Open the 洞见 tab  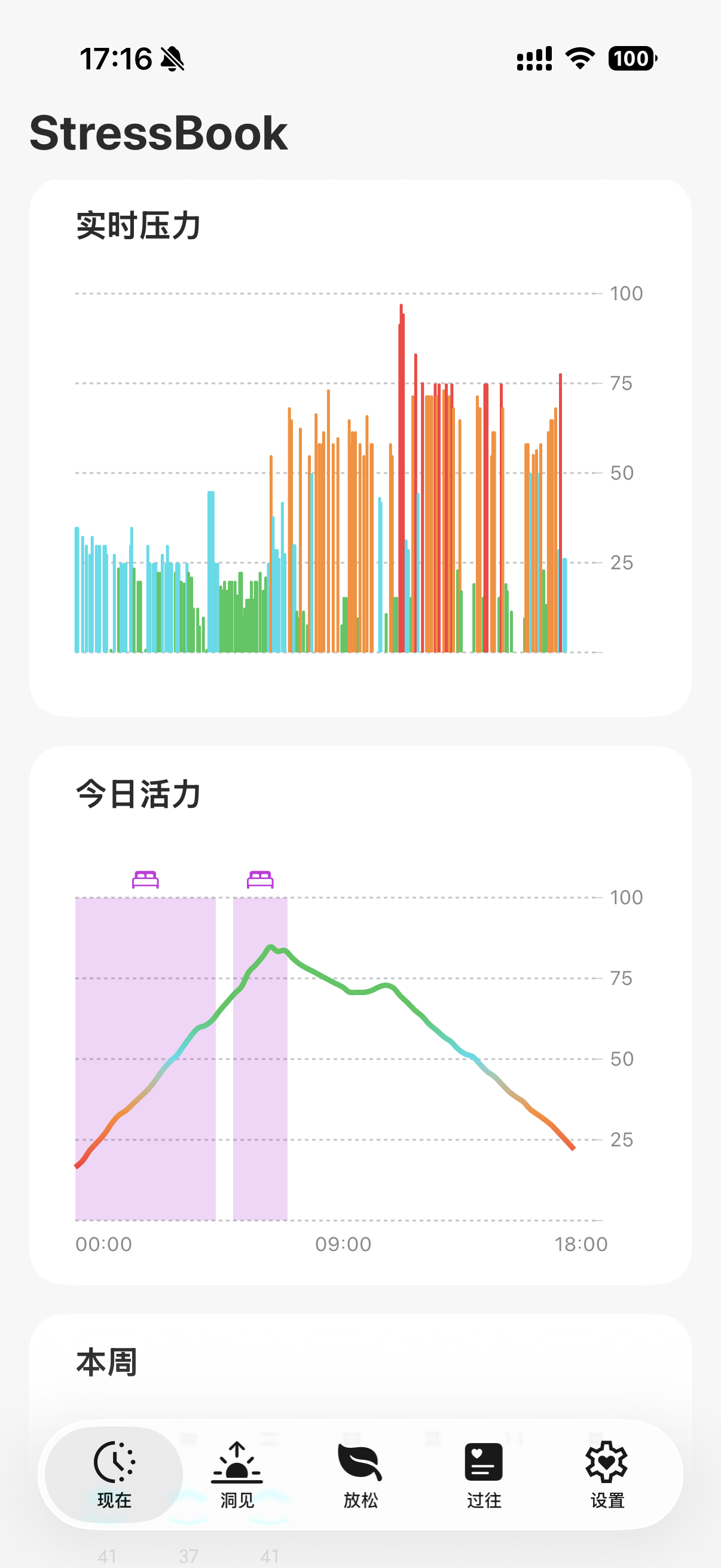237,1474
